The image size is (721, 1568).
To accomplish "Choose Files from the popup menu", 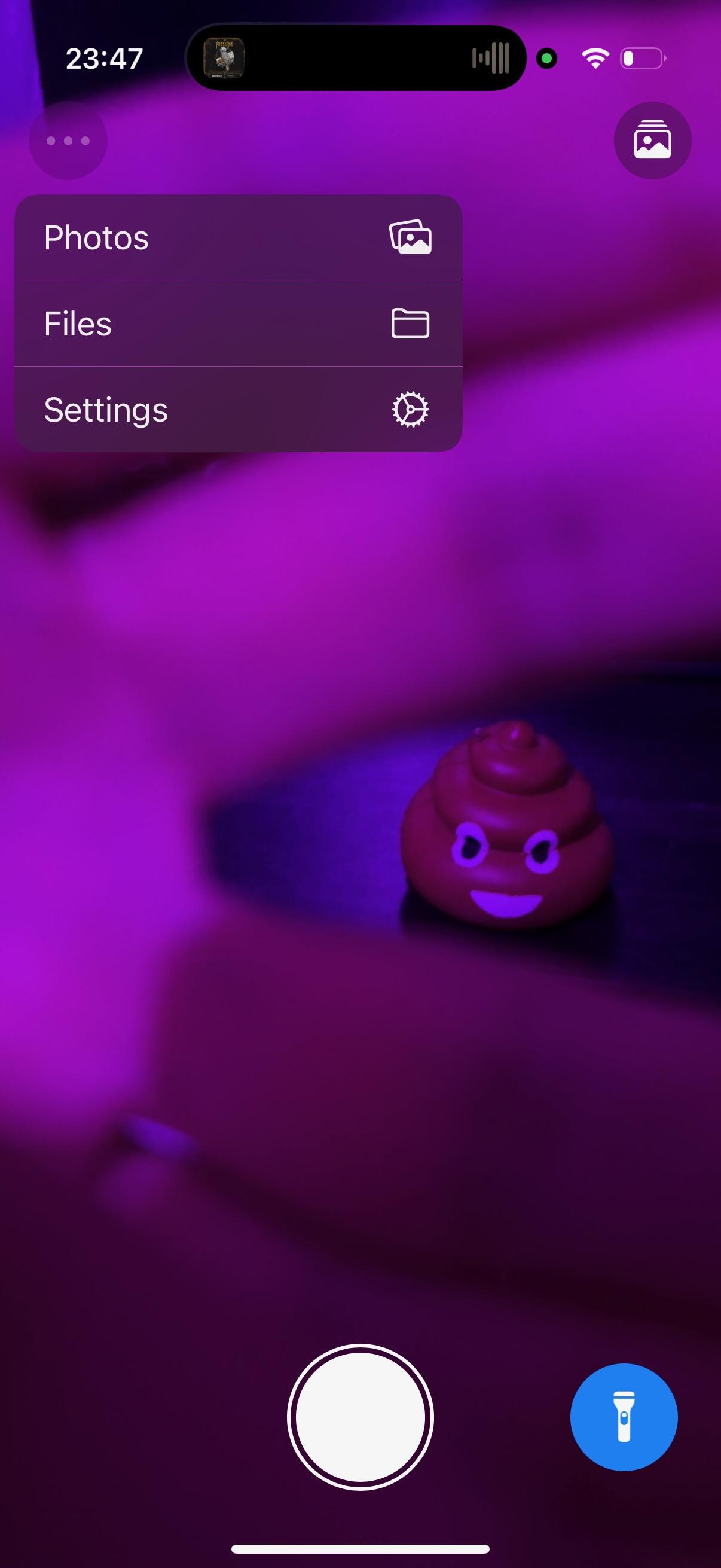I will (237, 323).
